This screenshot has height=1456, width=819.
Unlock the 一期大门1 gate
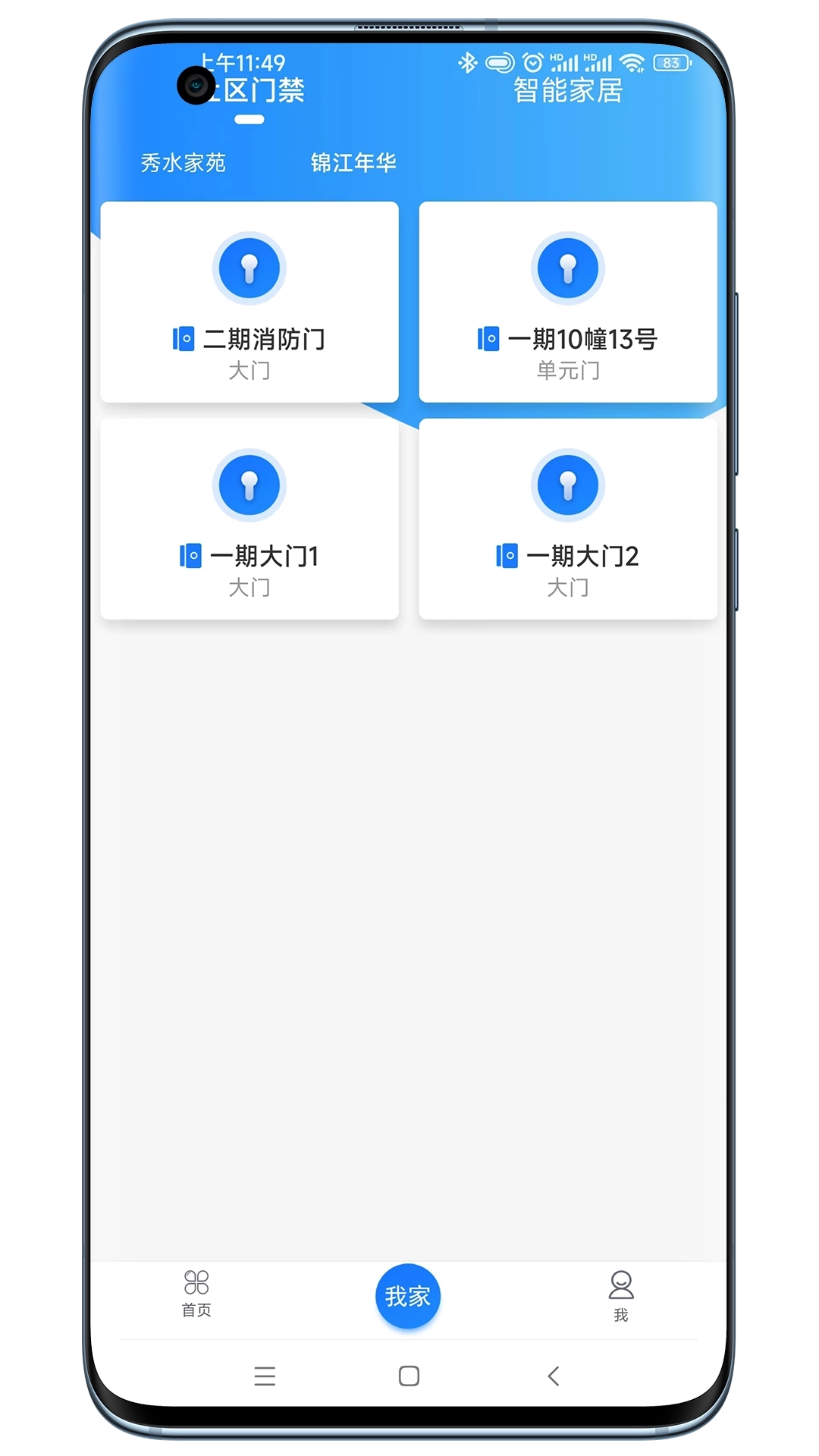point(249,486)
